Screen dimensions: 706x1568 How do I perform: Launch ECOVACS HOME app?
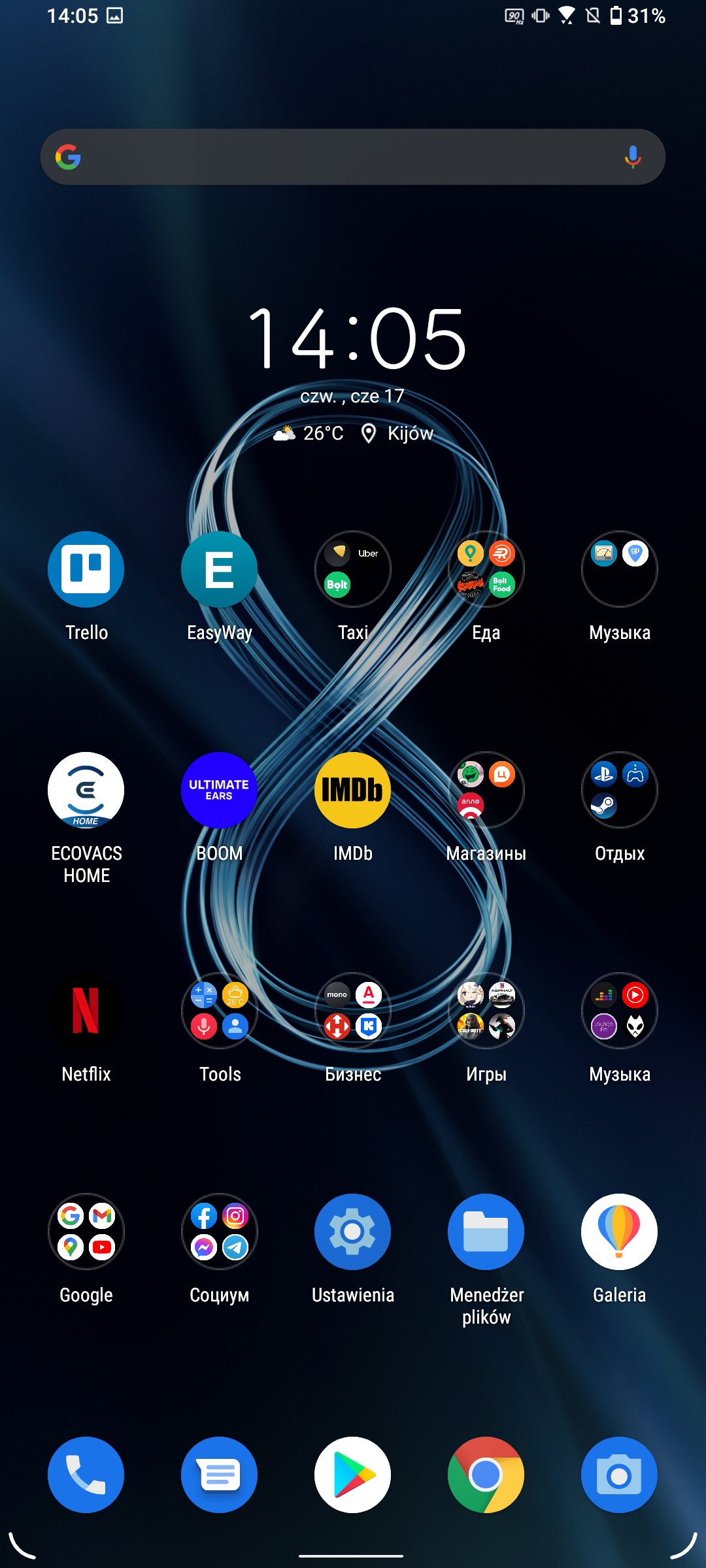click(x=86, y=790)
